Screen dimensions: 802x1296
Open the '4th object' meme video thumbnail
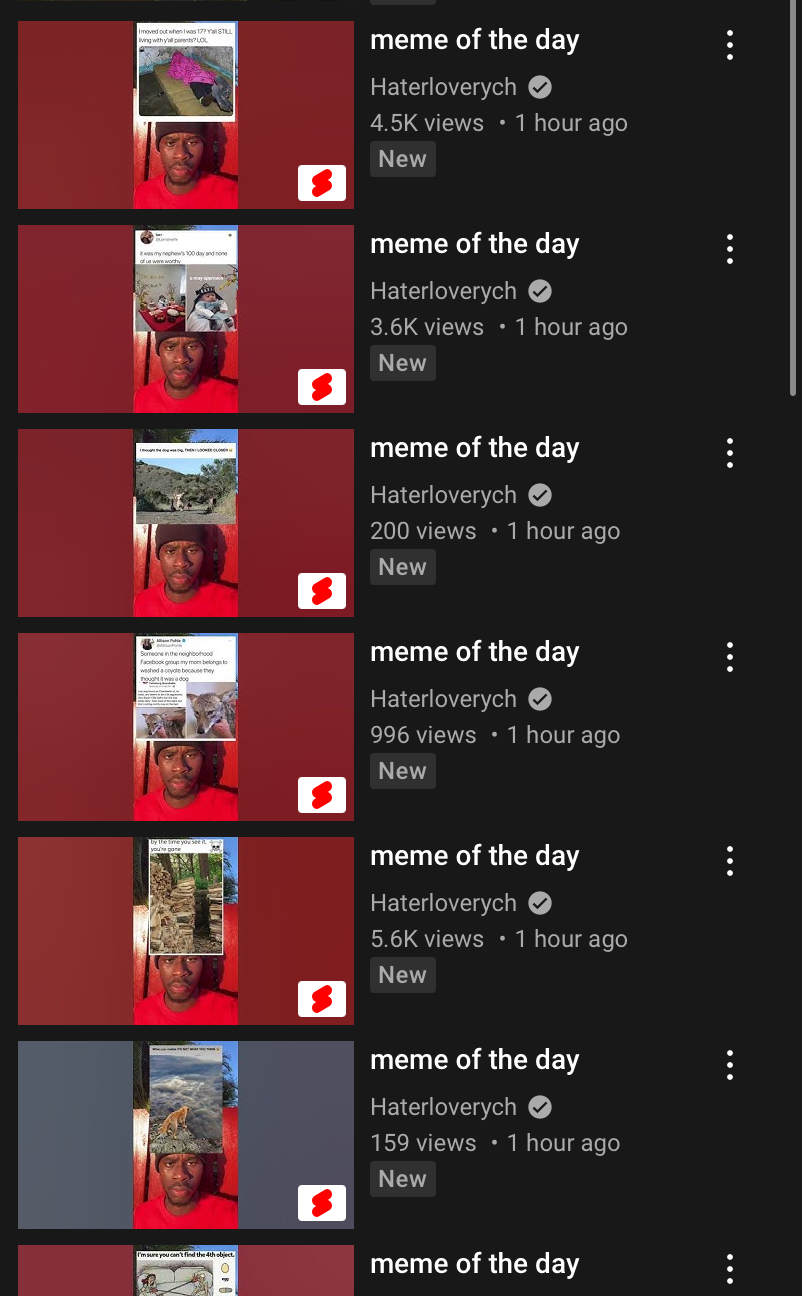tap(186, 1271)
